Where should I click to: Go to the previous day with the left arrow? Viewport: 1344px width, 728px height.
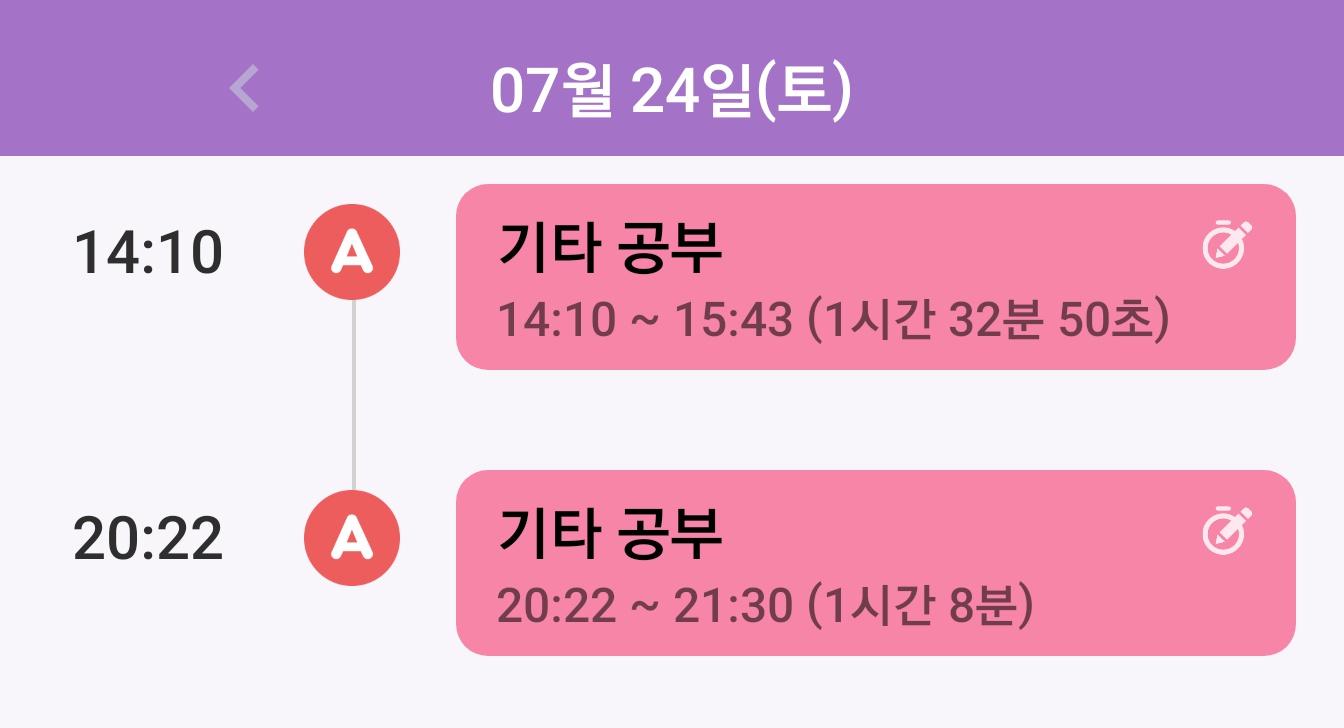244,89
